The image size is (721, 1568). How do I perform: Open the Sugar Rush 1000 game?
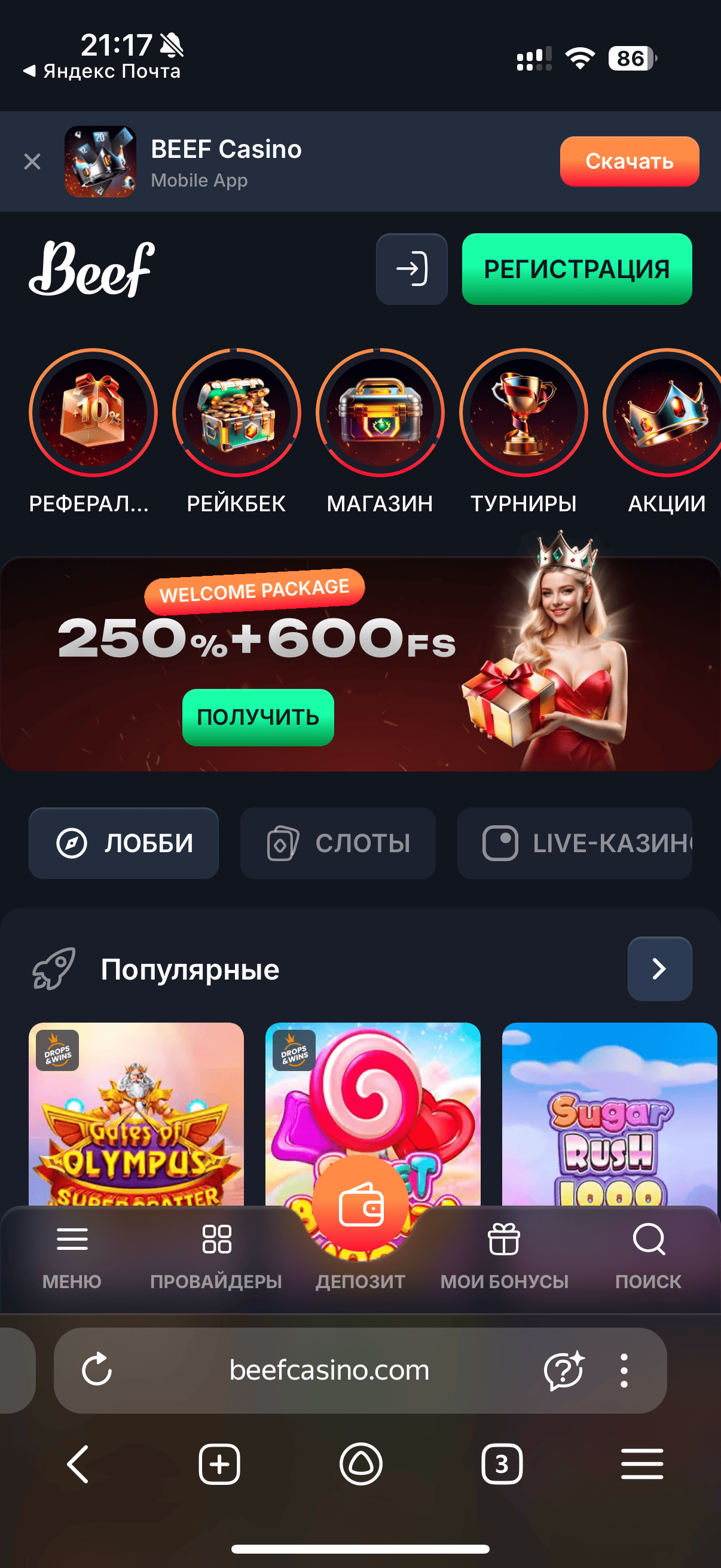coord(609,1114)
